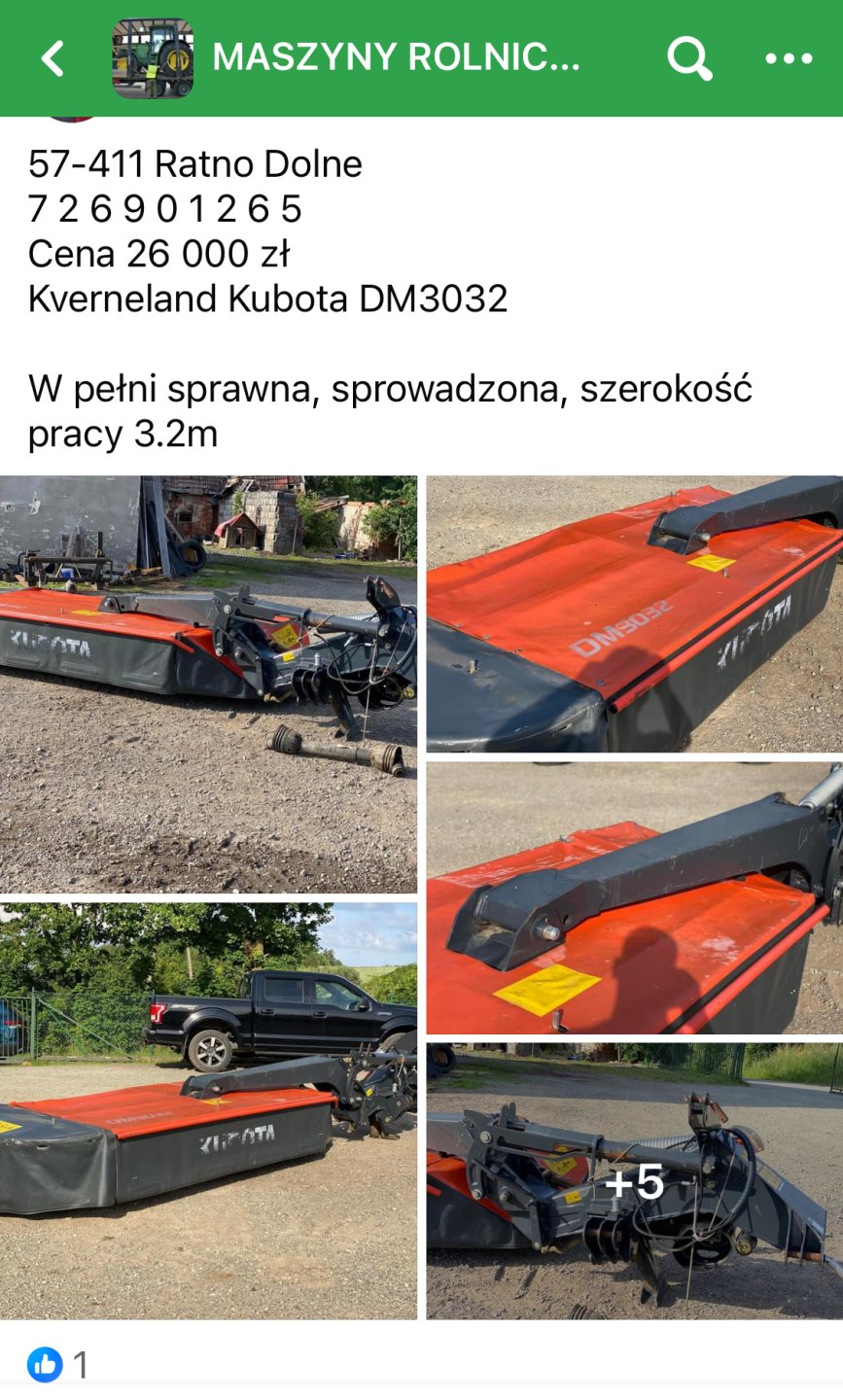Open the photo with the black pickup truck

click(x=208, y=1110)
